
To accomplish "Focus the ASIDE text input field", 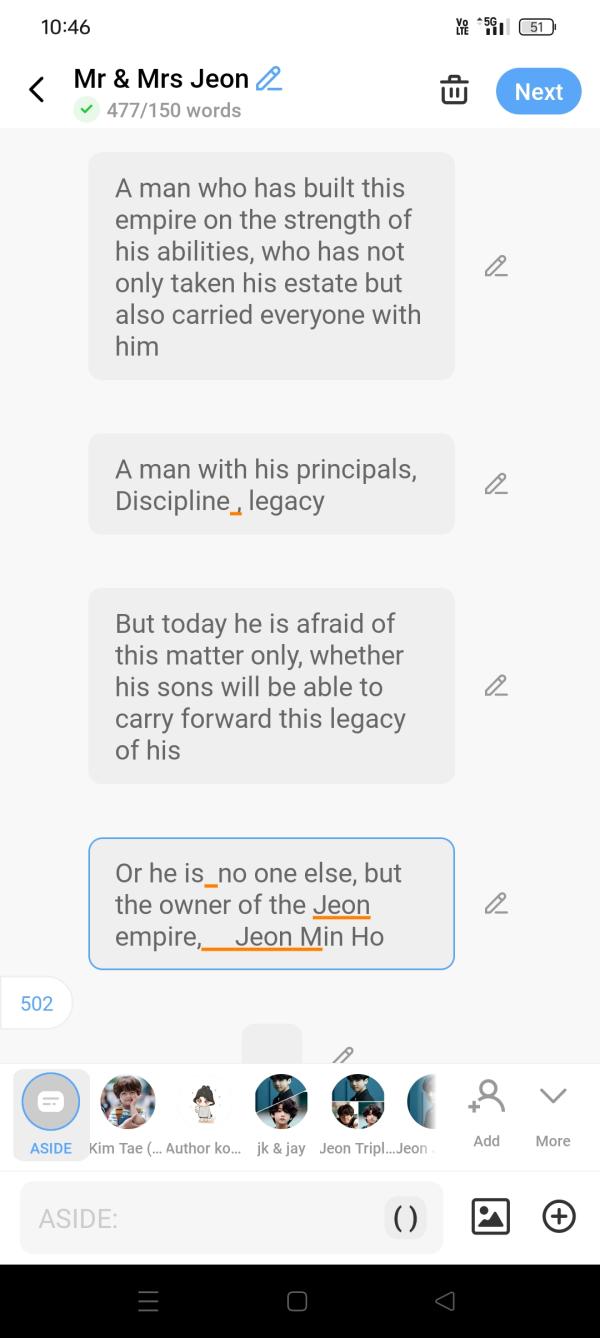I will (x=200, y=1218).
